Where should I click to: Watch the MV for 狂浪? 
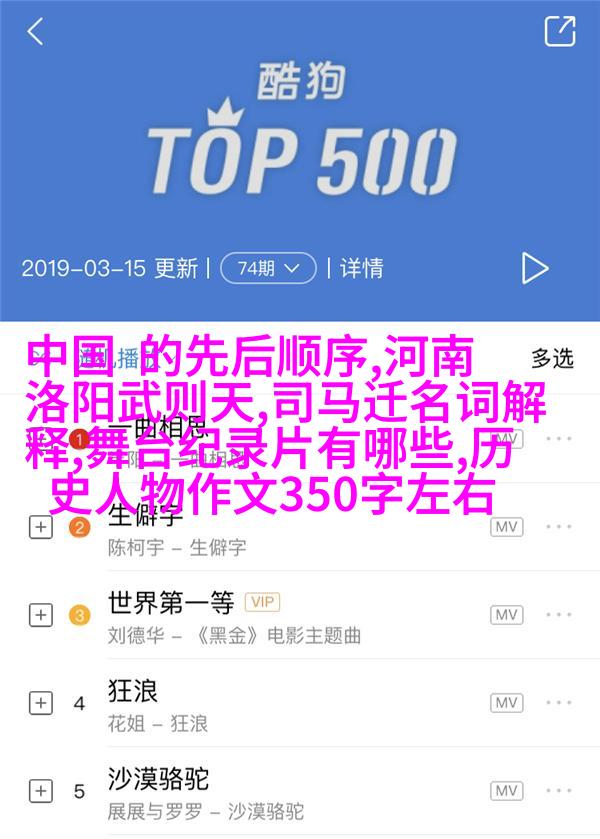[507, 703]
